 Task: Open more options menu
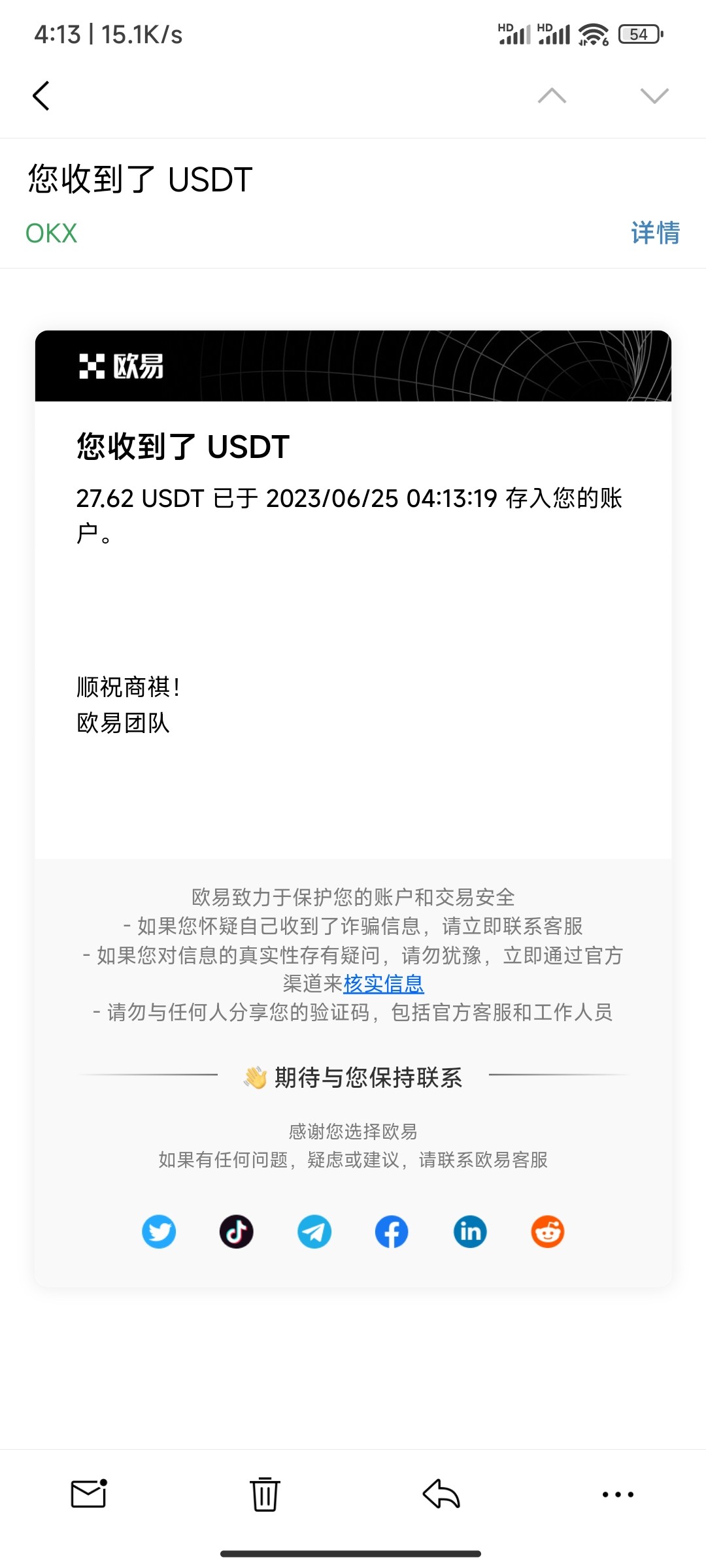(x=618, y=1494)
